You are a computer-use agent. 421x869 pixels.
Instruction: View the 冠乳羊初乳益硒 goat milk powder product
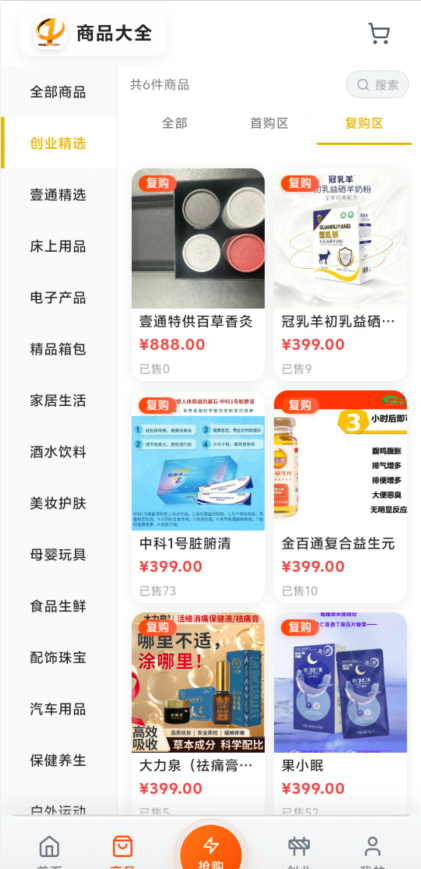tap(340, 274)
